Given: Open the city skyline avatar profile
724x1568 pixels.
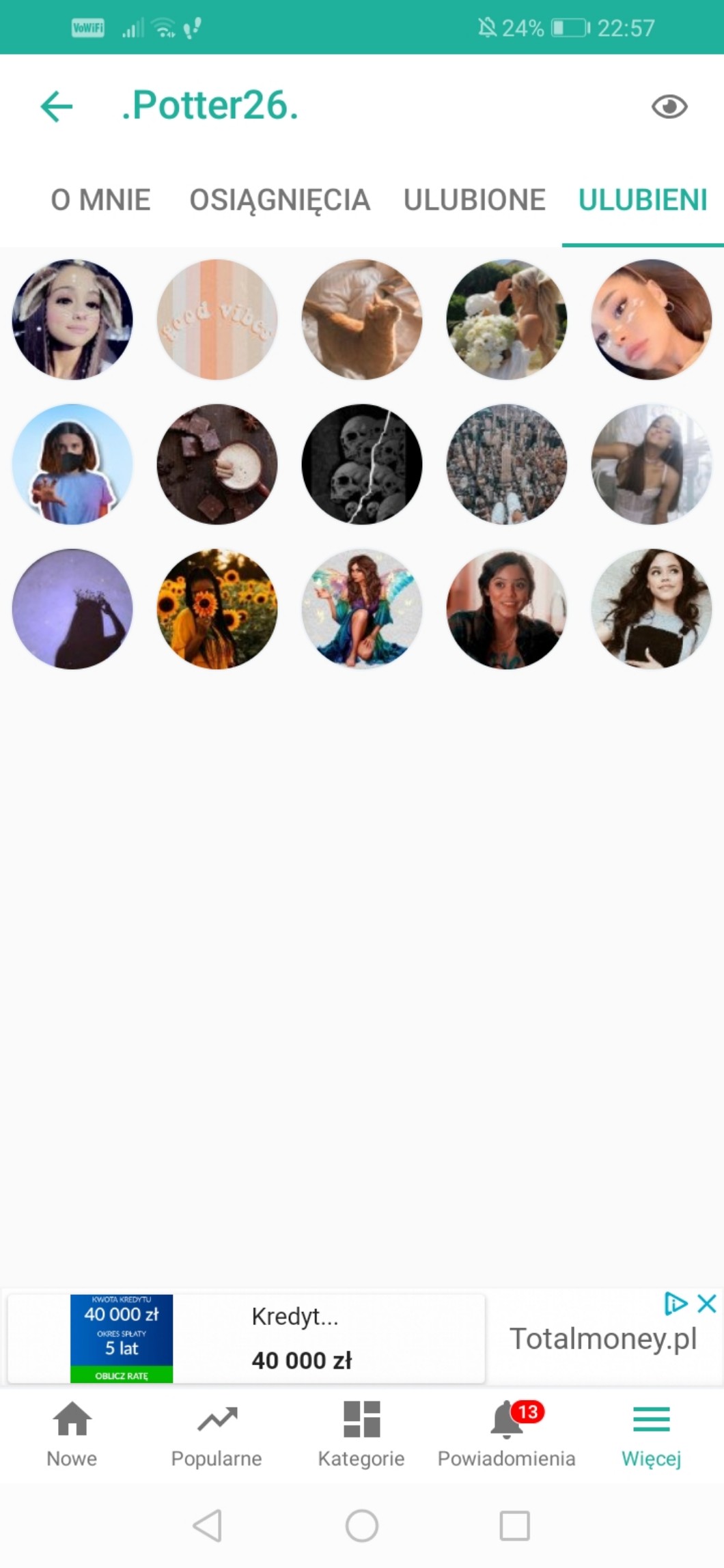Looking at the screenshot, I should pos(507,464).
